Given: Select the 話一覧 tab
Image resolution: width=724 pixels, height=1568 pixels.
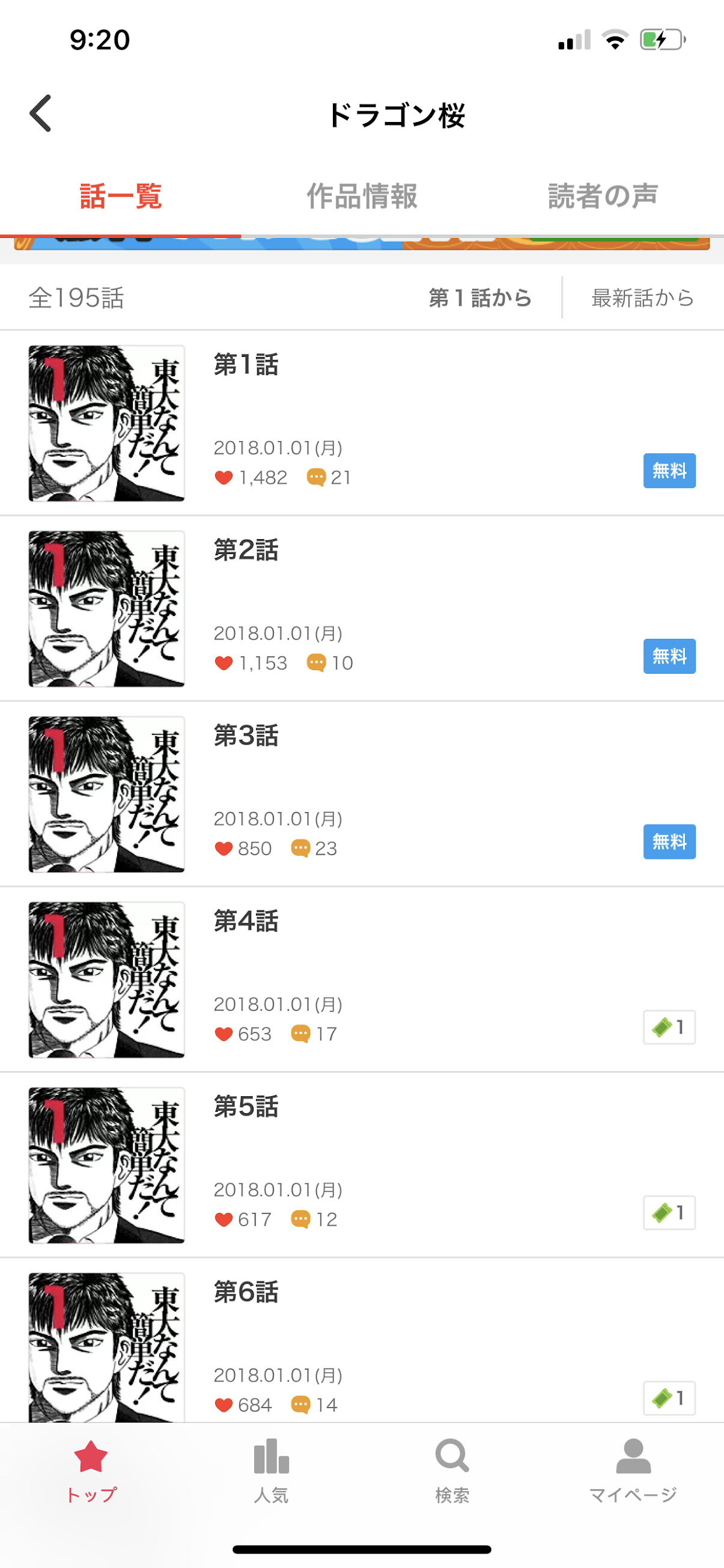Looking at the screenshot, I should click(120, 197).
